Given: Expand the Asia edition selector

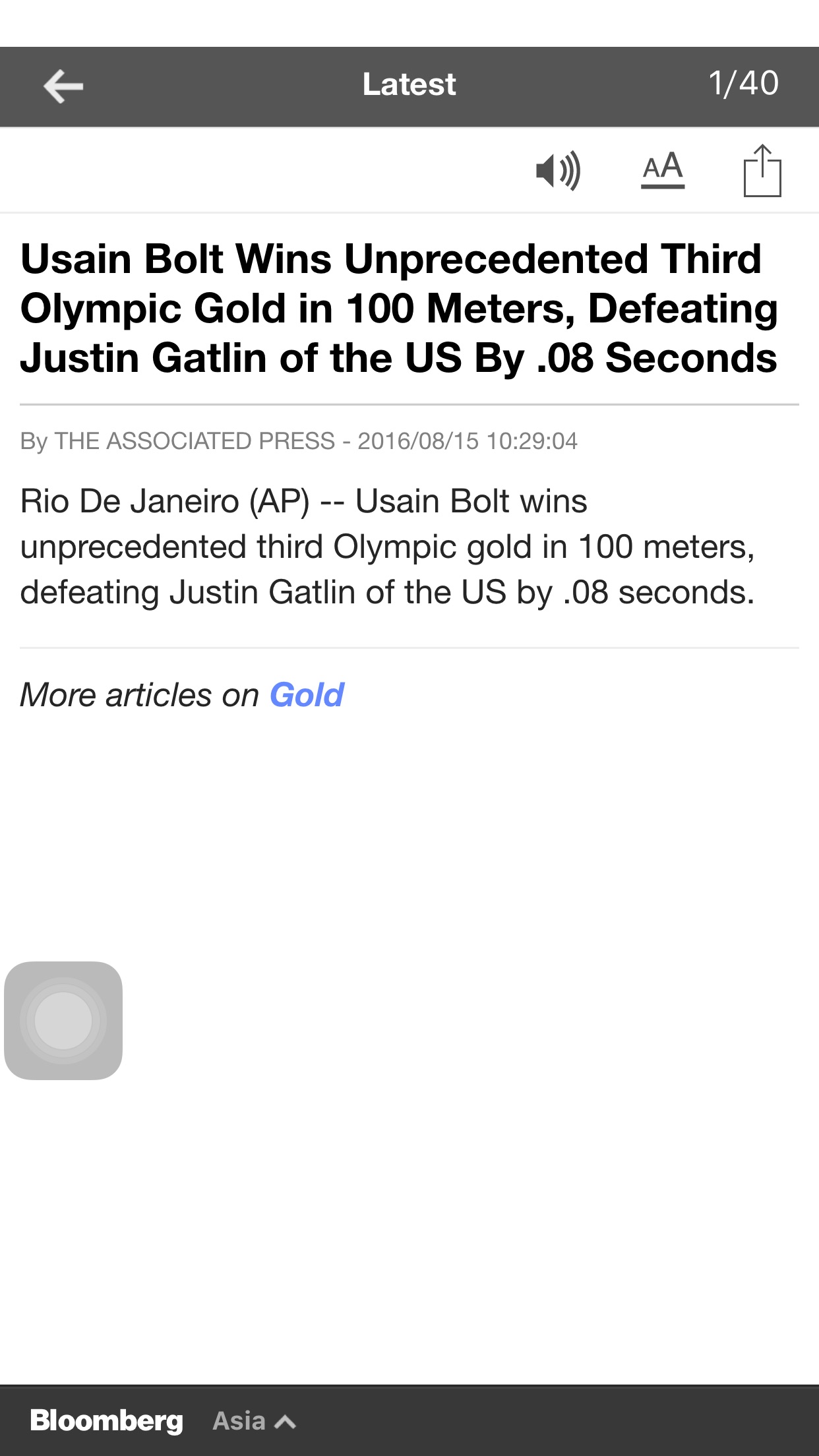Looking at the screenshot, I should [x=253, y=1420].
